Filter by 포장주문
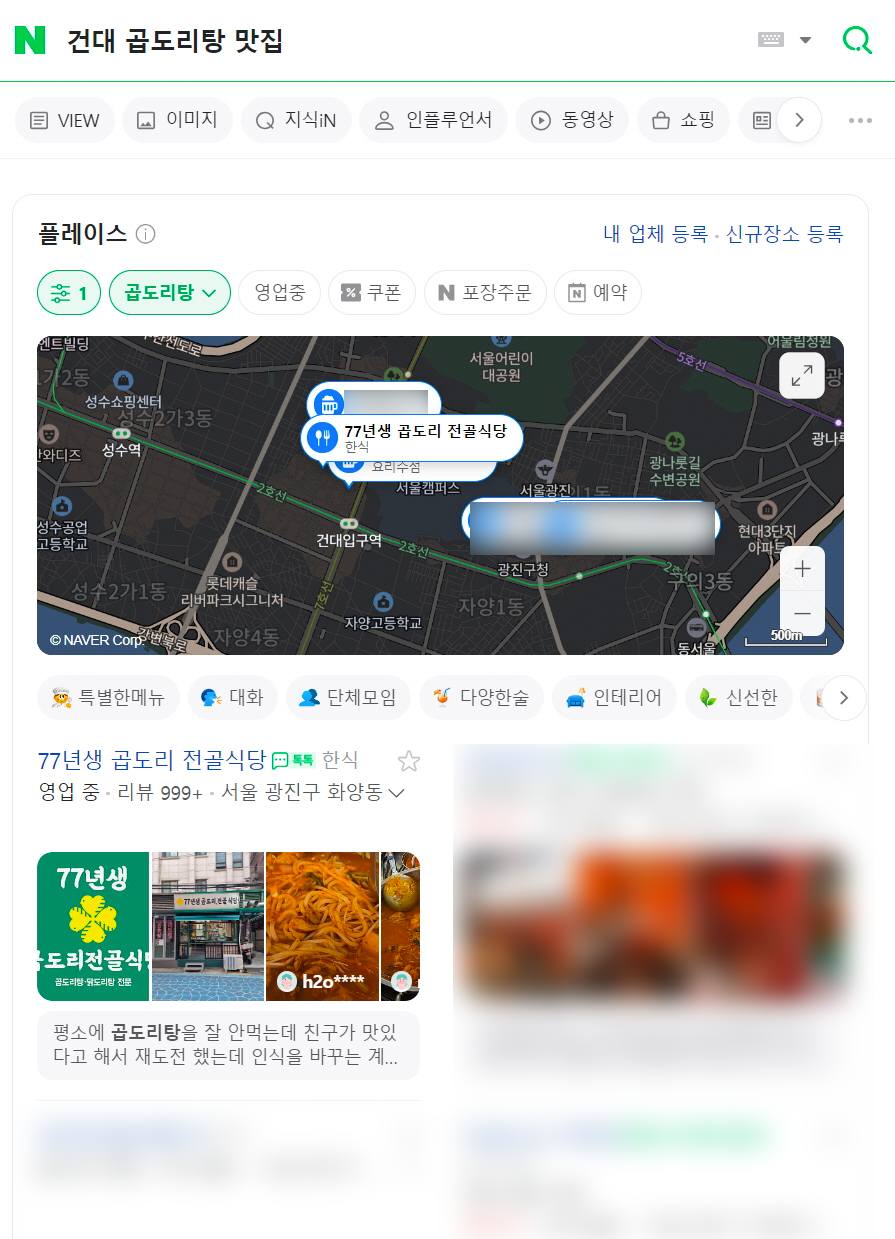This screenshot has height=1239, width=895. pos(485,293)
